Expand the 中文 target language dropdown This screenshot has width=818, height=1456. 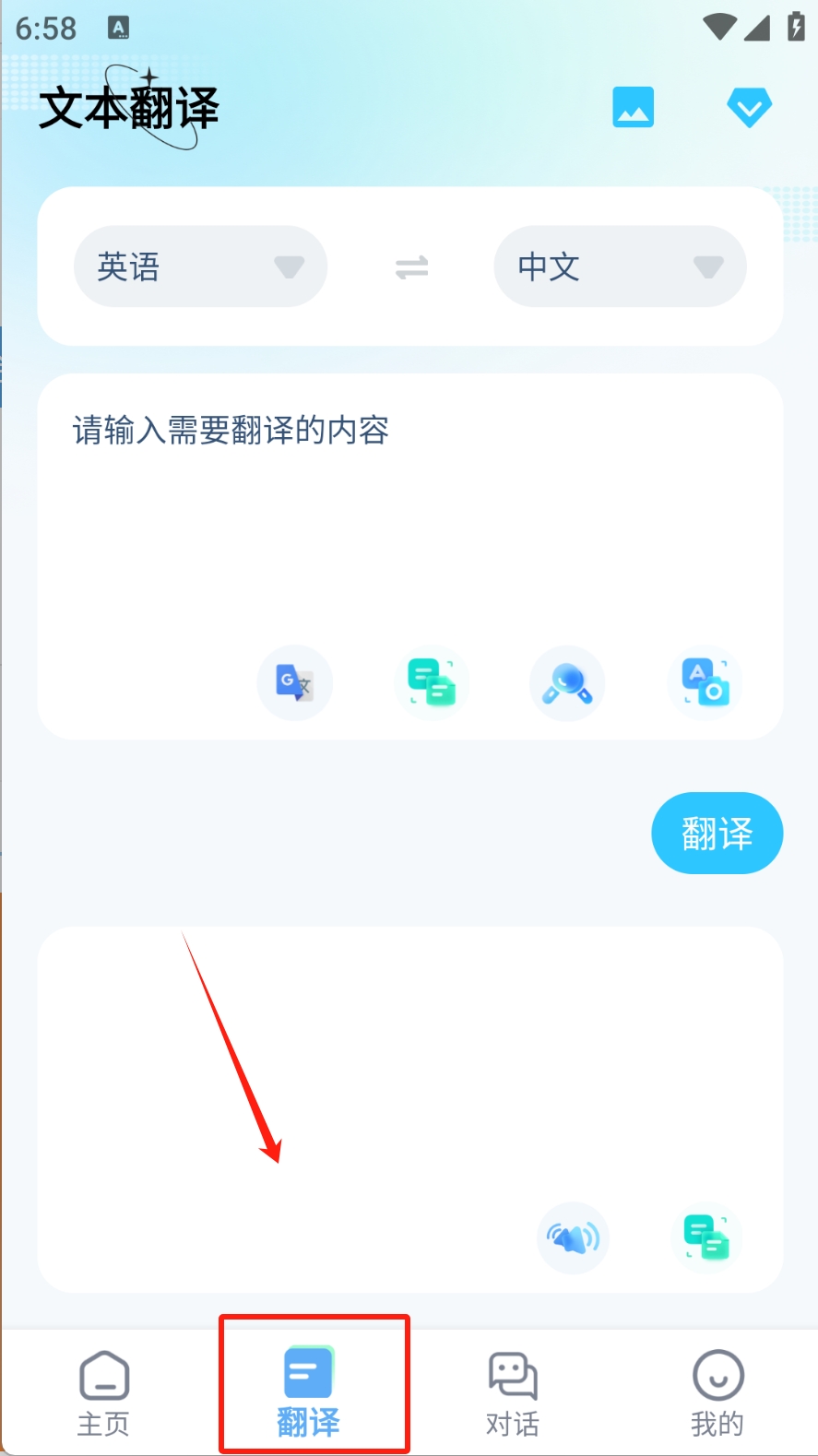pos(620,266)
